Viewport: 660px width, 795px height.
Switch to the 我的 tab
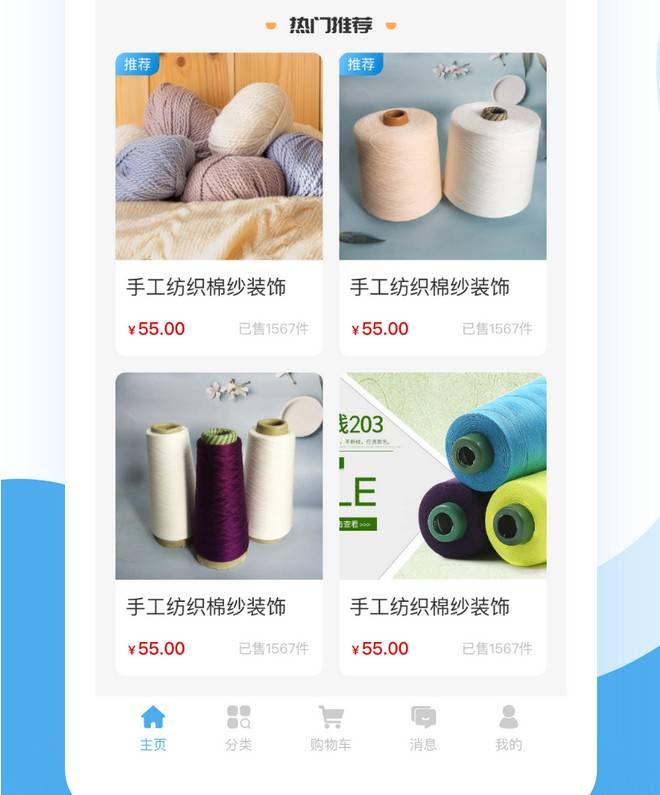[x=508, y=727]
